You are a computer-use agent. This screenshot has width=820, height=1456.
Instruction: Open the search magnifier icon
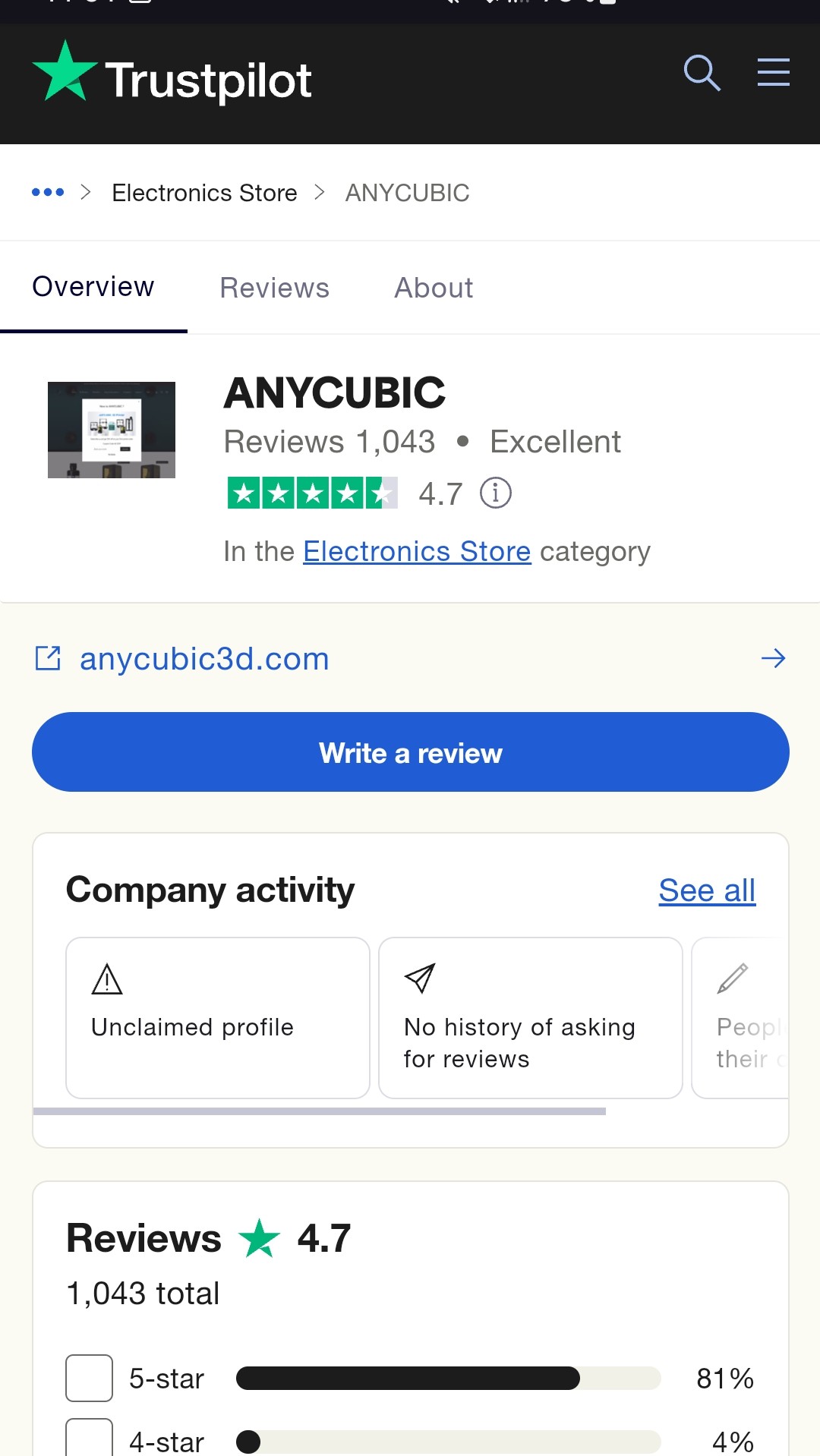coord(702,73)
